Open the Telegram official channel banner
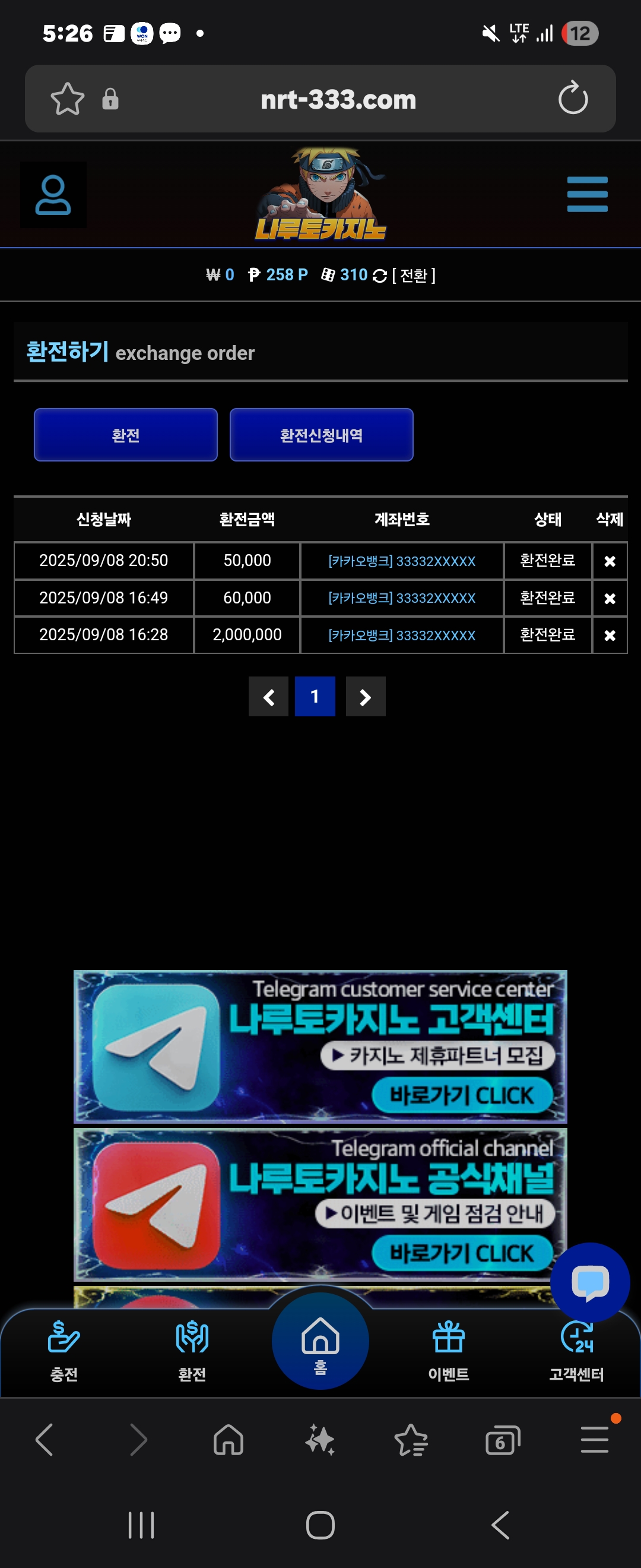The width and height of the screenshot is (641, 1568). 320,1204
